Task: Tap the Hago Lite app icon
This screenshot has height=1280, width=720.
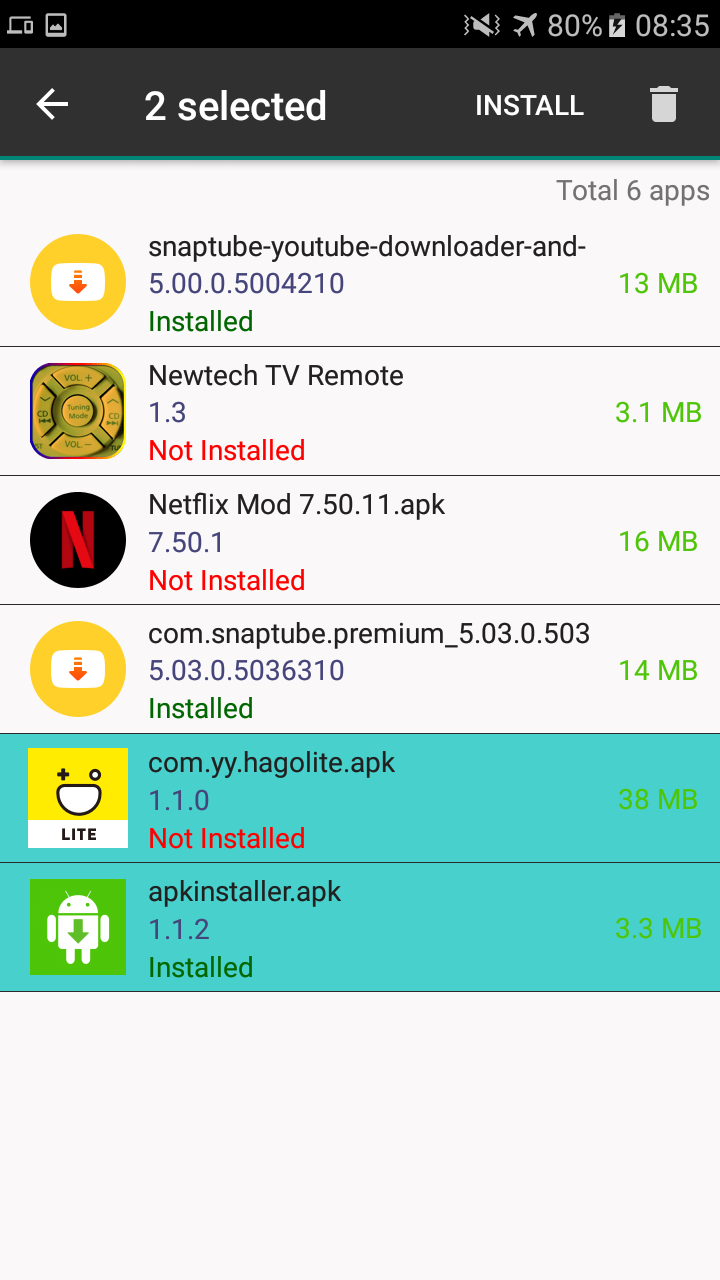Action: [x=78, y=798]
